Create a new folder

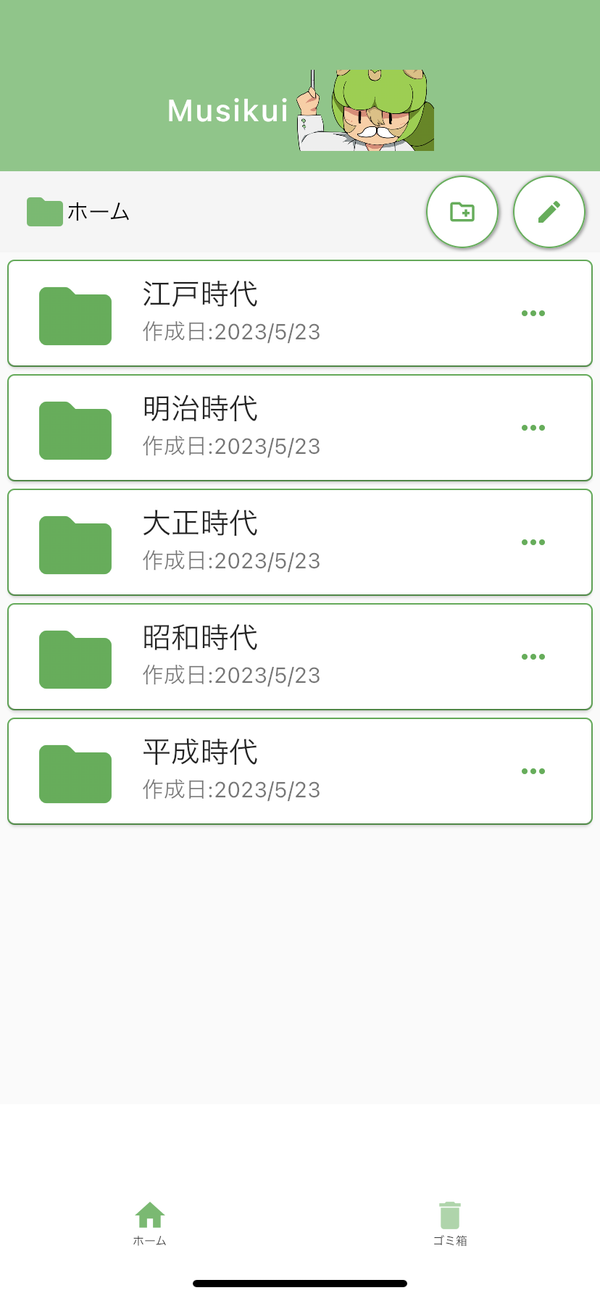coord(462,212)
